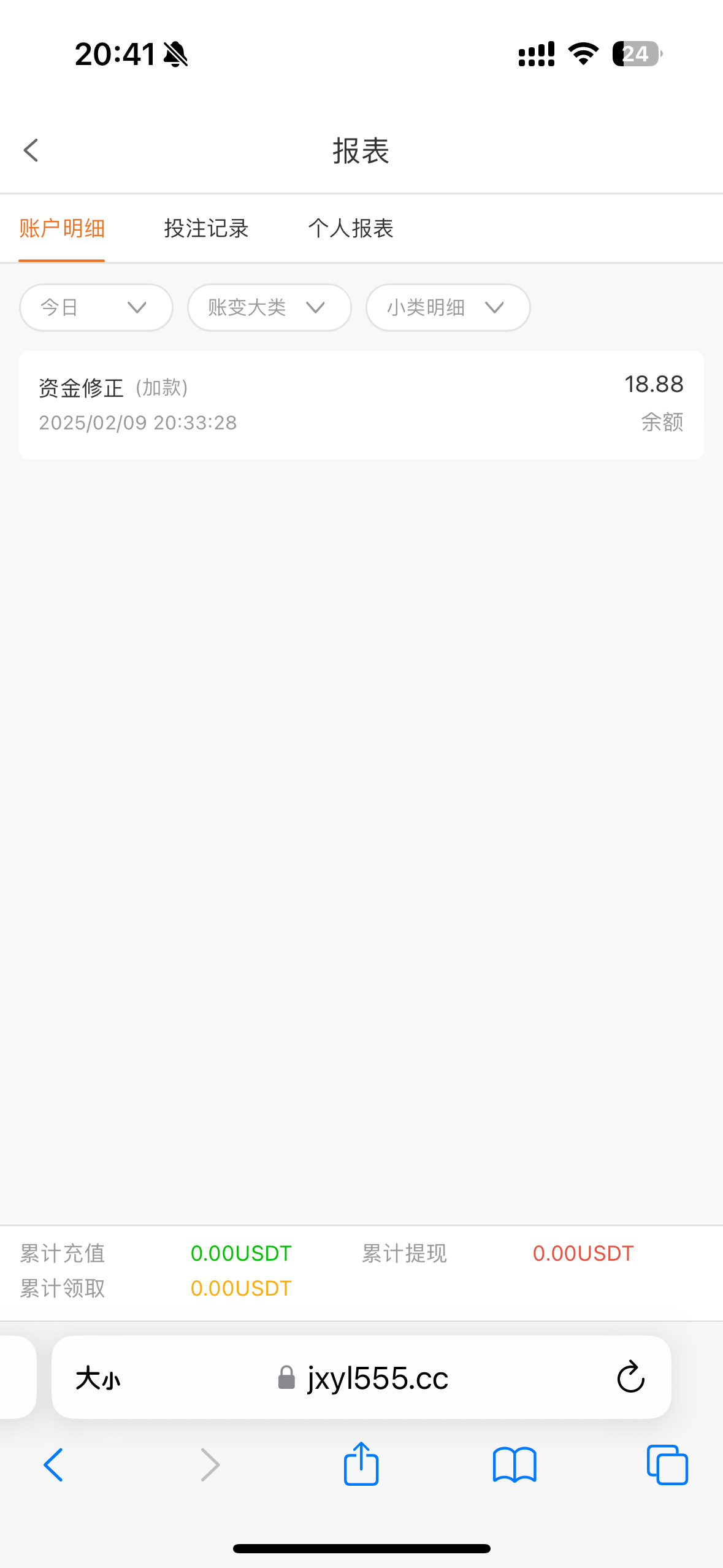Open the 小类明细 filter dropdown

[x=448, y=307]
